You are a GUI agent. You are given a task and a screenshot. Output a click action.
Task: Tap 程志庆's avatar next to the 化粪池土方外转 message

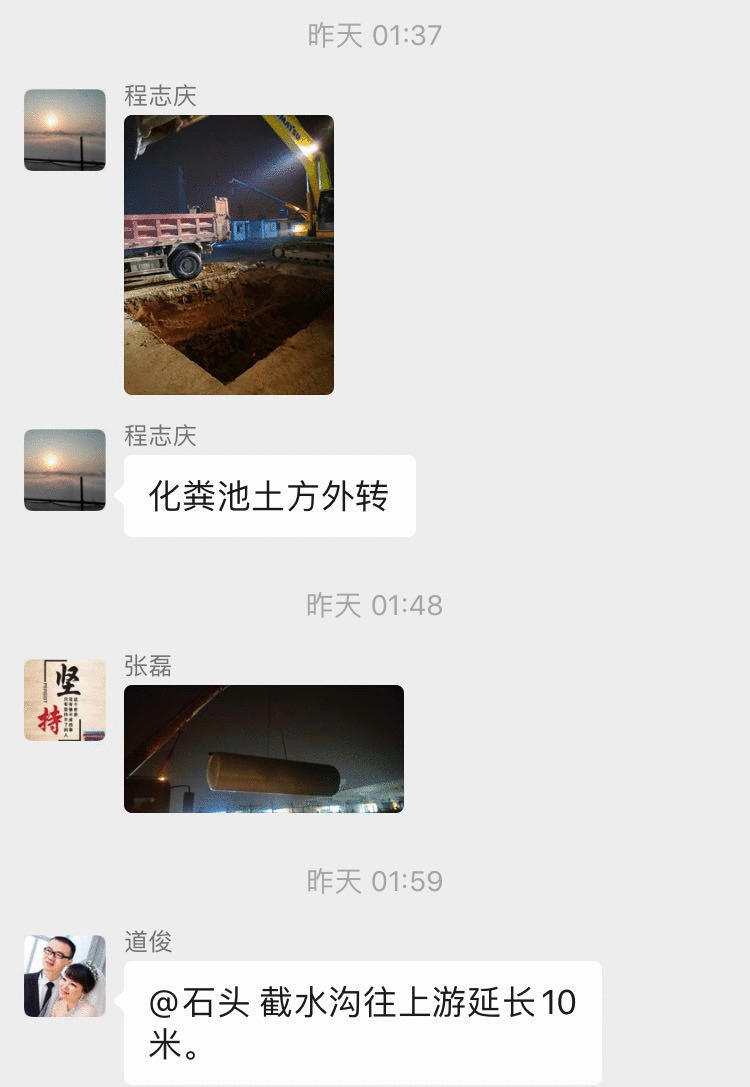click(64, 470)
